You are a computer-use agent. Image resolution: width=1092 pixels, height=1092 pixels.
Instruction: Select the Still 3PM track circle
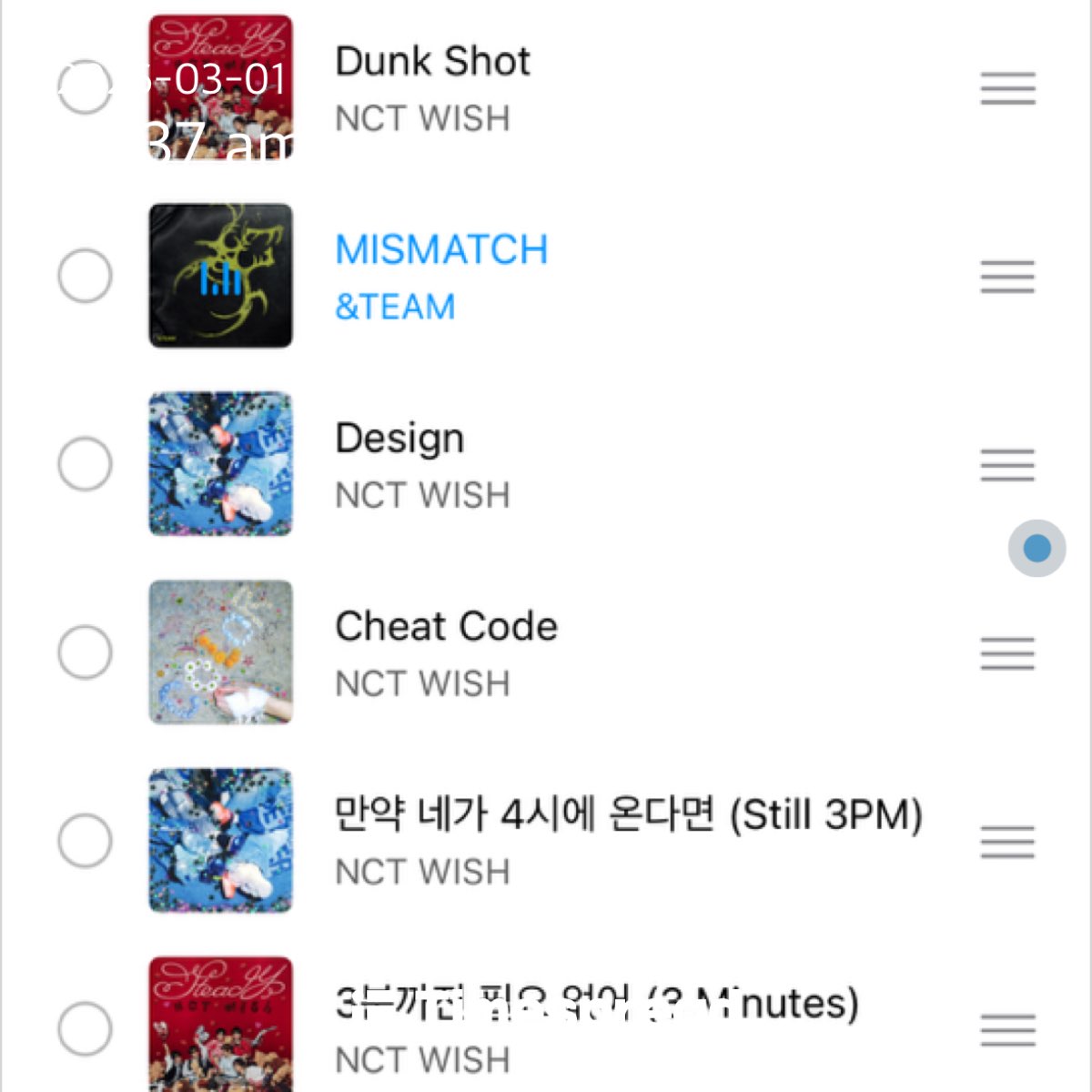coord(85,841)
